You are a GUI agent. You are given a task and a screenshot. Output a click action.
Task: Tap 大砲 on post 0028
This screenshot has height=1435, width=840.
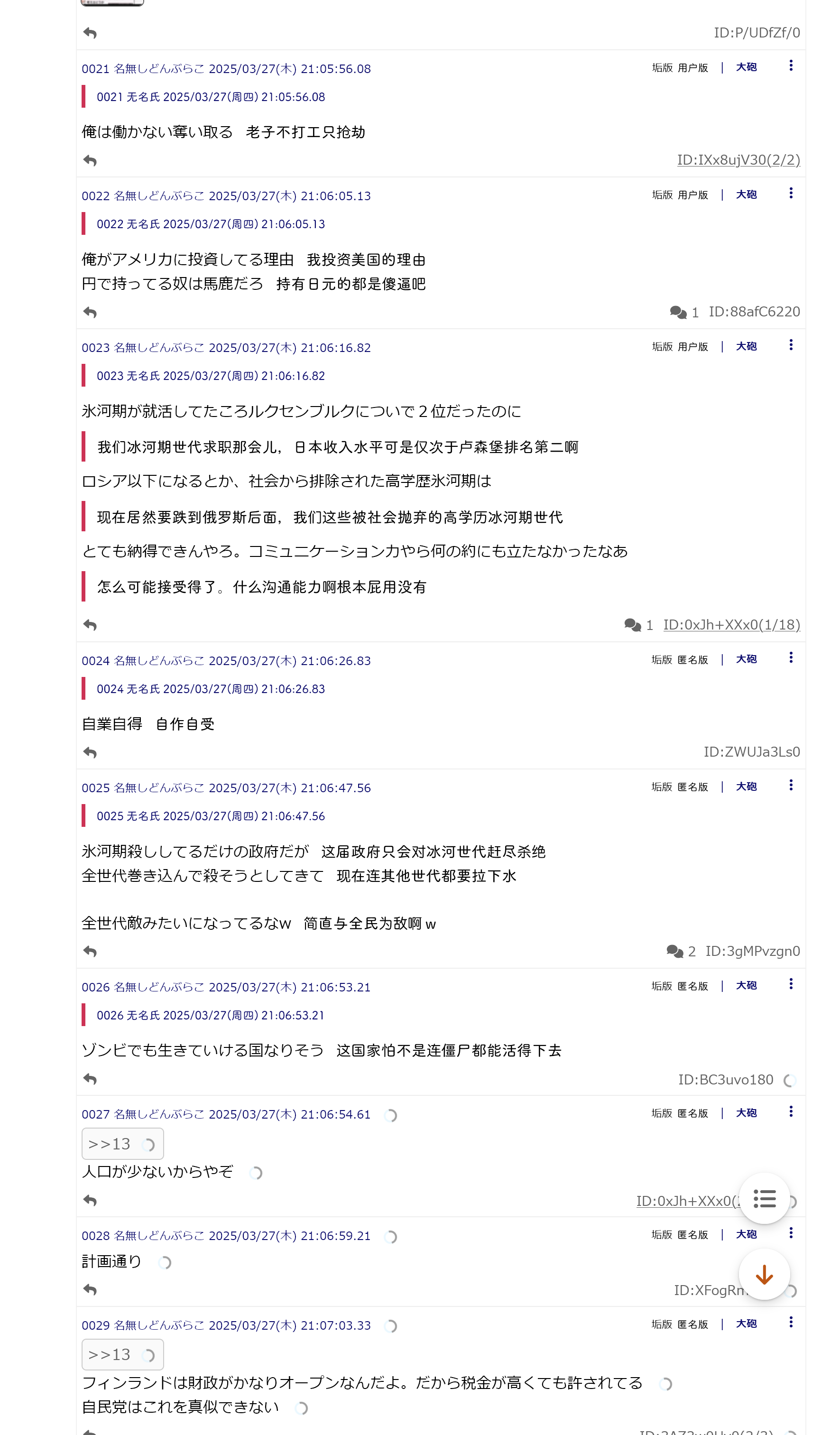coord(746,1234)
